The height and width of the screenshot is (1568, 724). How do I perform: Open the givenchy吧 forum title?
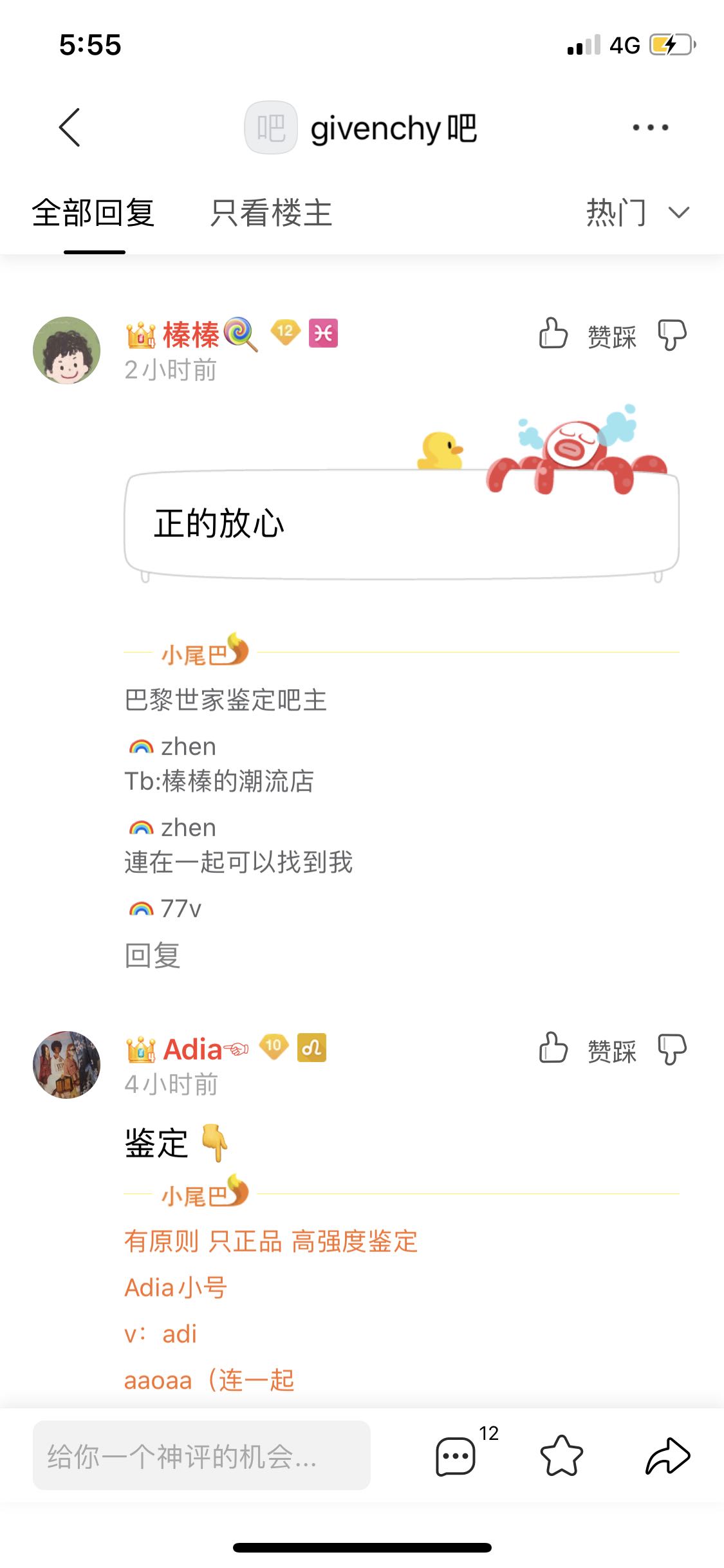[x=393, y=128]
